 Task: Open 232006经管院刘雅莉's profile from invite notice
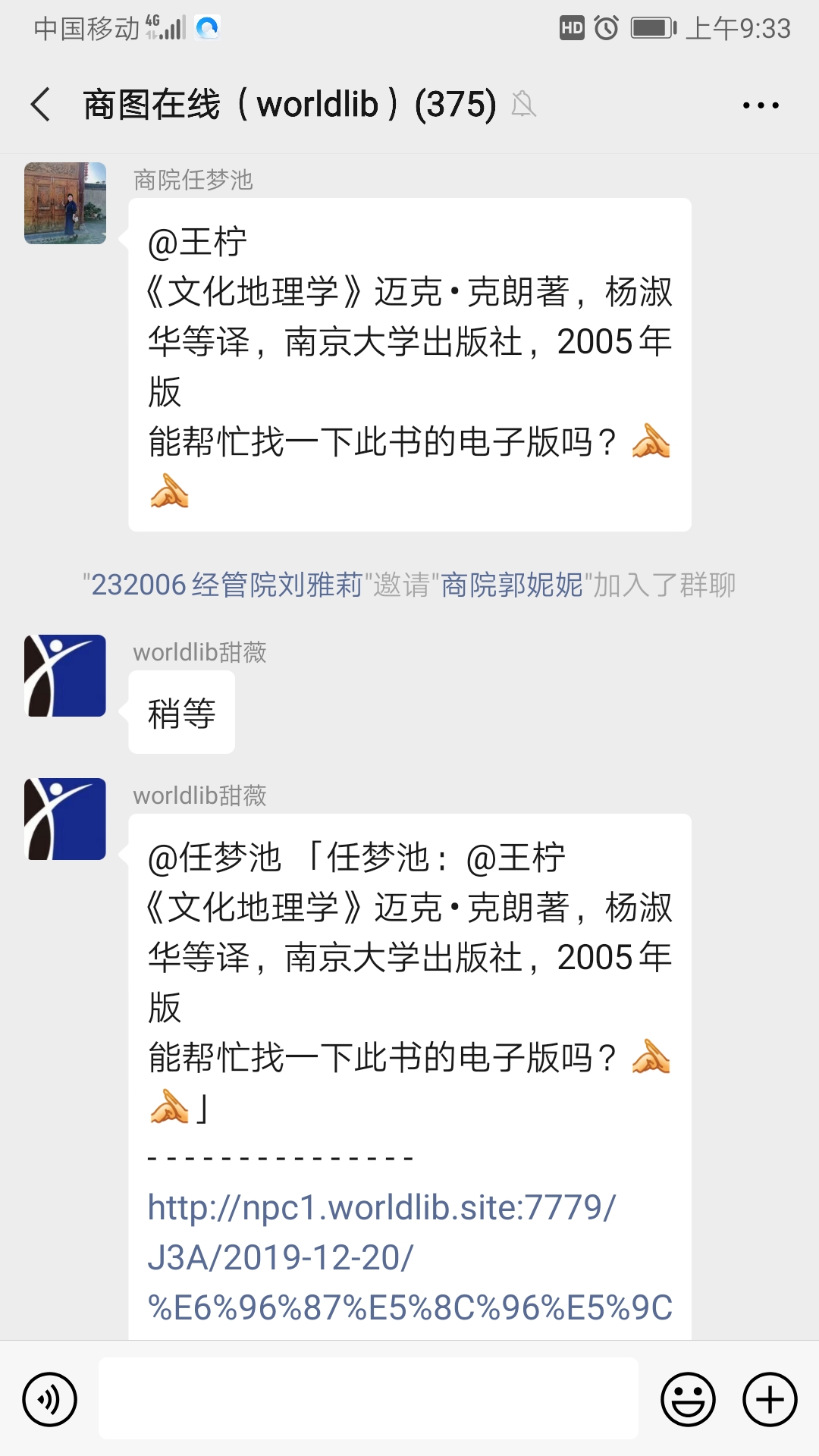[x=226, y=585]
